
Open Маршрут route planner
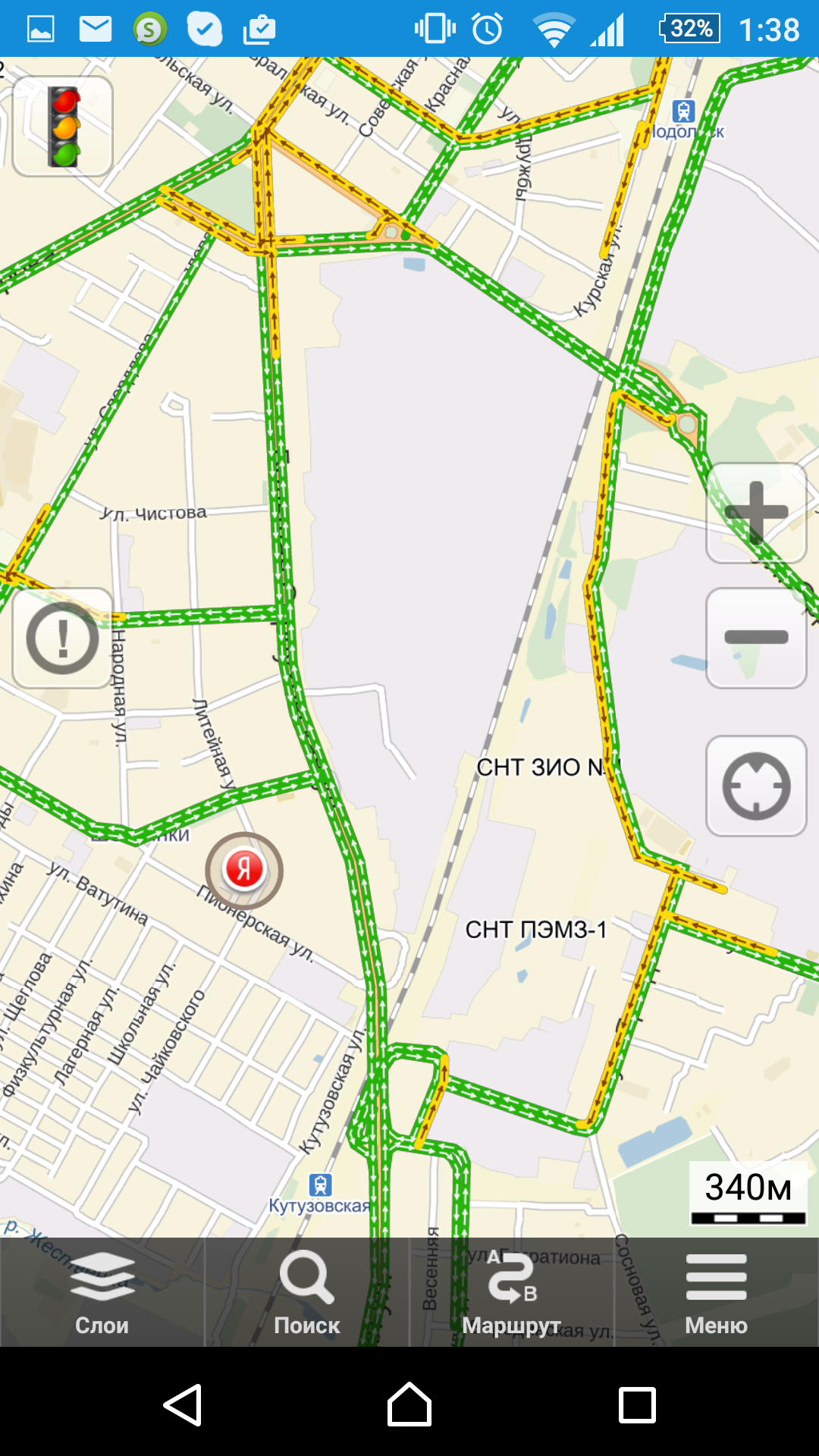(512, 1294)
